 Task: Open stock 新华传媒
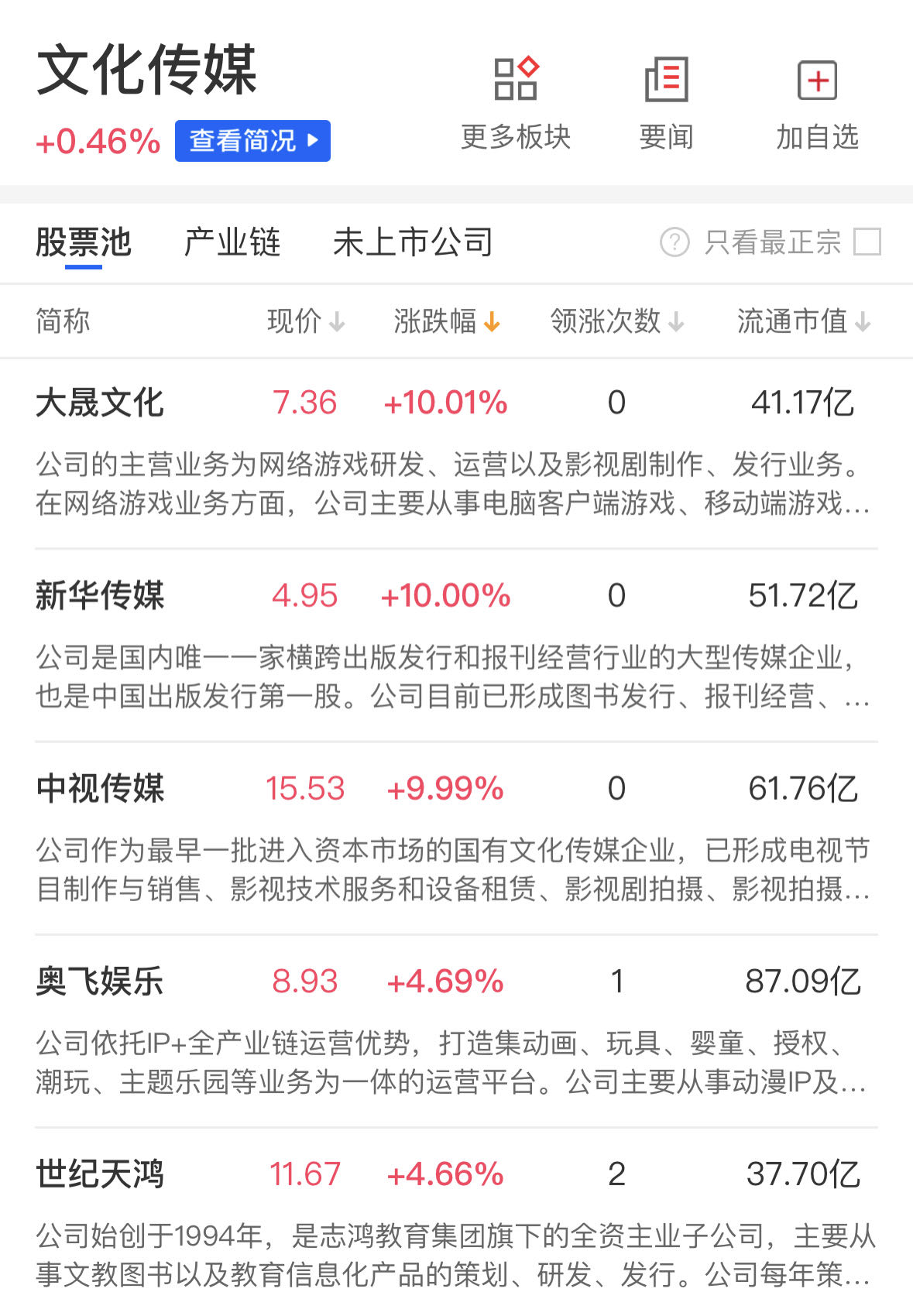100,596
